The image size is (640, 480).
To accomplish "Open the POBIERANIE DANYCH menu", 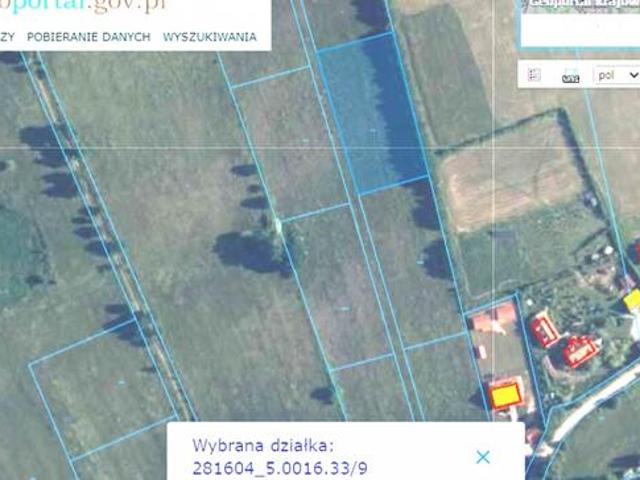I will (89, 37).
